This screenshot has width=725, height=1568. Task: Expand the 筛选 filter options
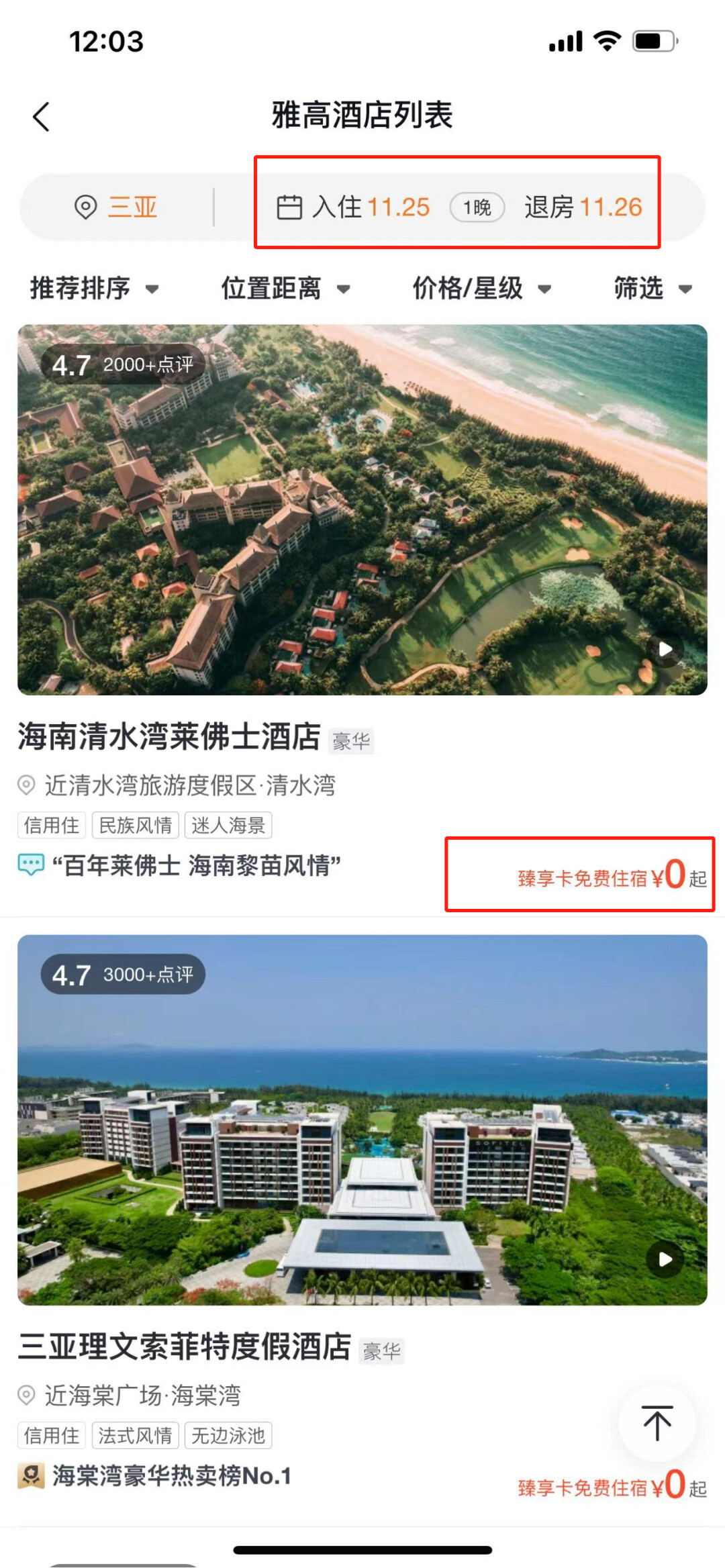coord(652,289)
